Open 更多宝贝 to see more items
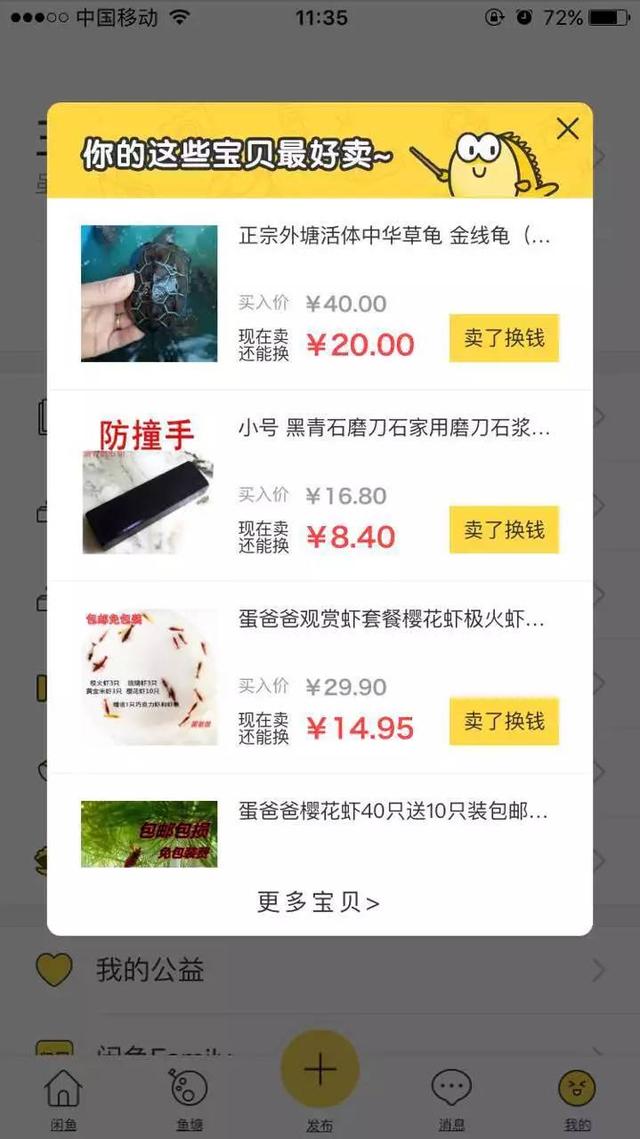 click(319, 902)
